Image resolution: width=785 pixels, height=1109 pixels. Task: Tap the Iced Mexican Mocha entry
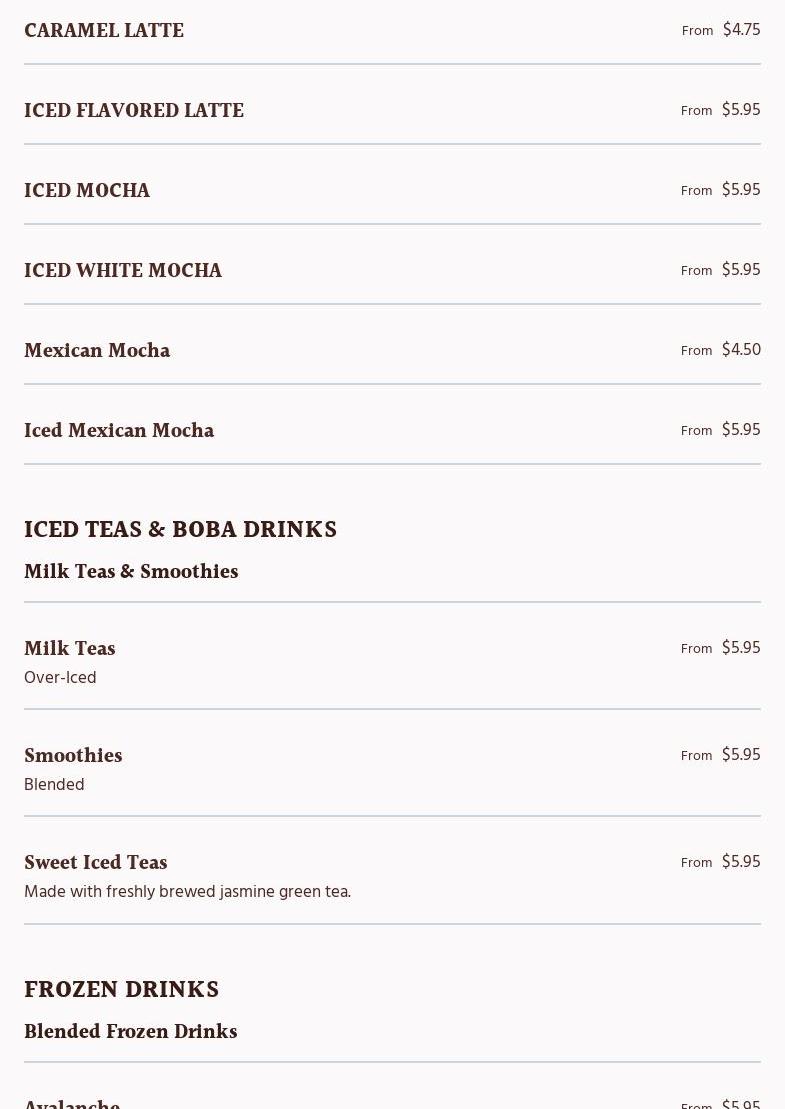[119, 431]
